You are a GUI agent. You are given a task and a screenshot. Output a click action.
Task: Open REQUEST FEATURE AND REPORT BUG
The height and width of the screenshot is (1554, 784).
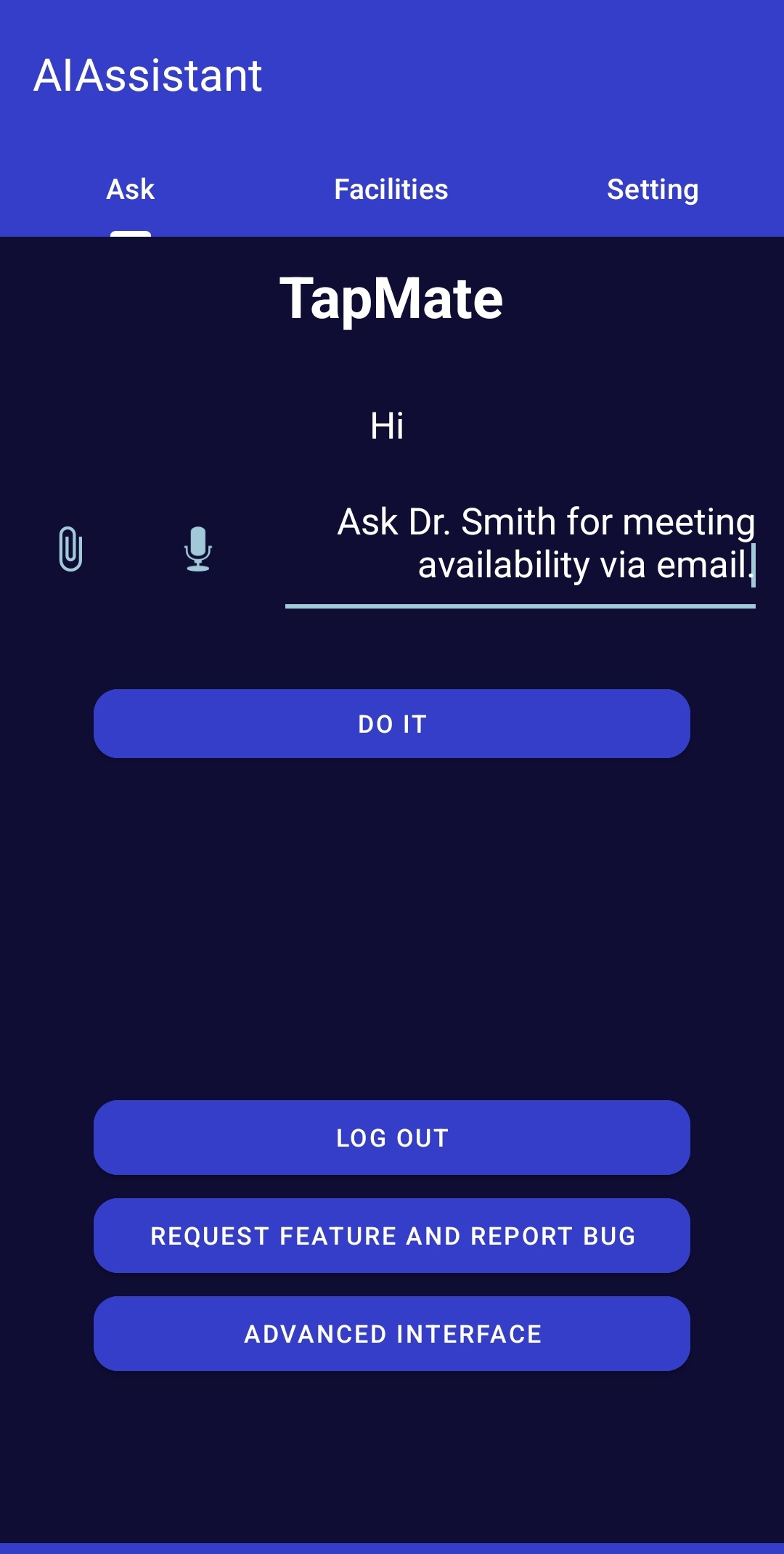coord(391,1235)
